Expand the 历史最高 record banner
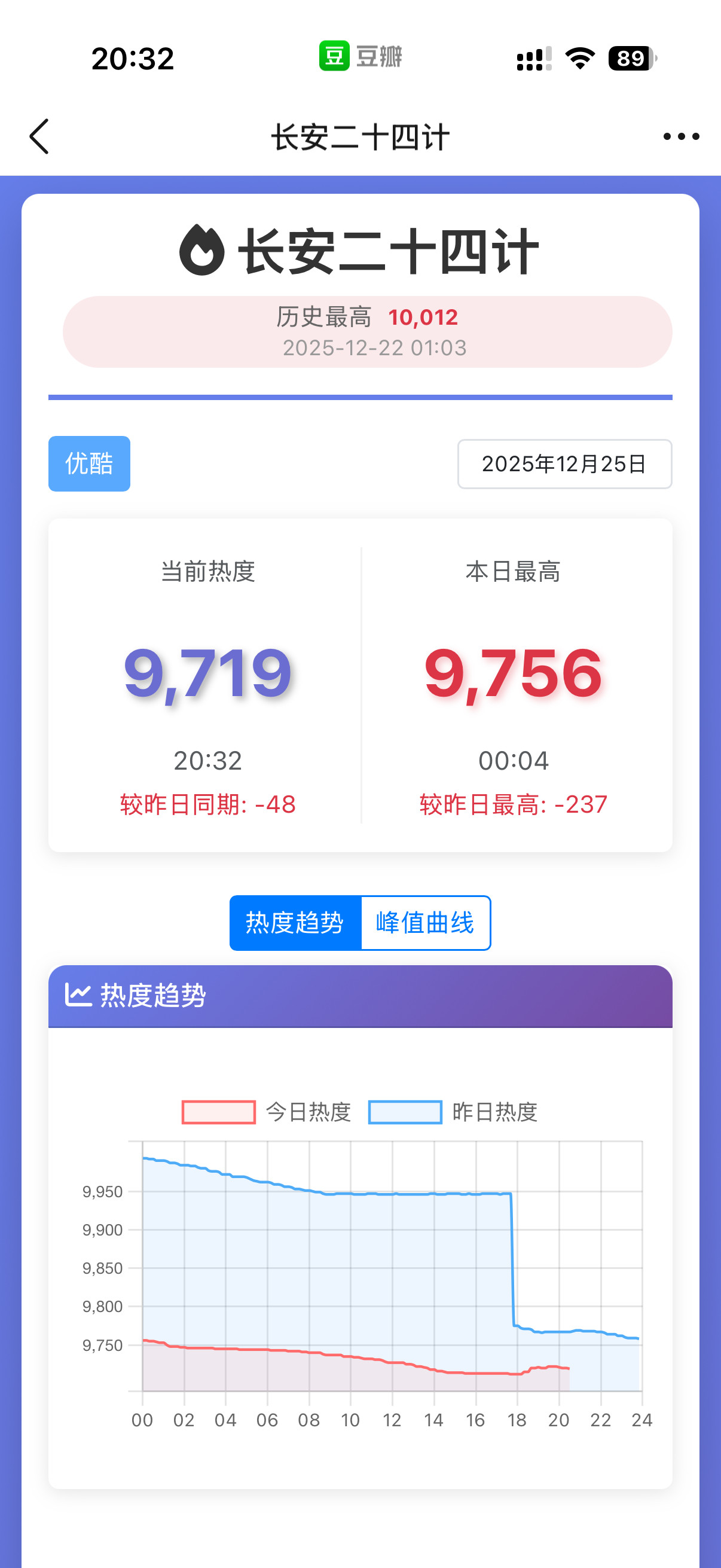 pos(368,331)
